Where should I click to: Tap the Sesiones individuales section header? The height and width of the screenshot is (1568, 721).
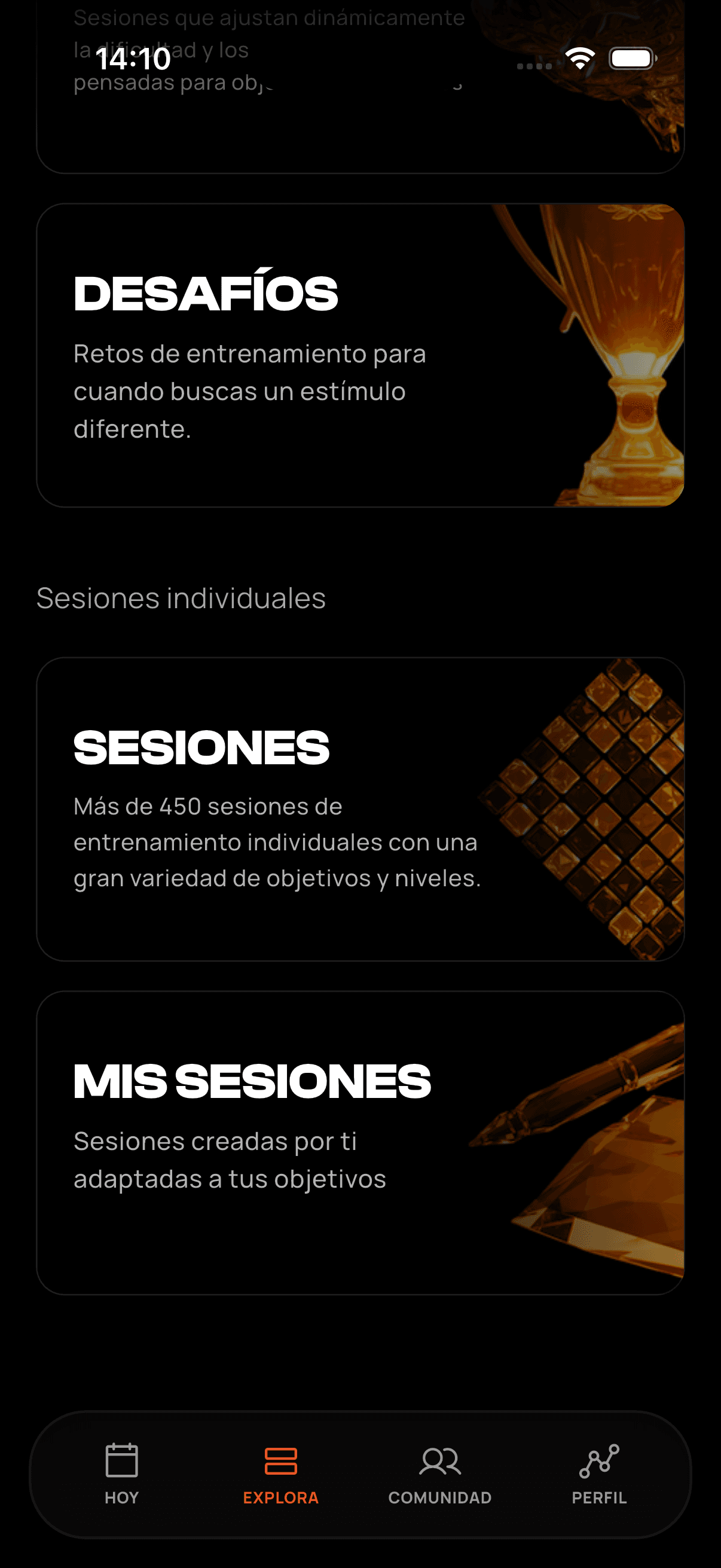click(x=181, y=599)
